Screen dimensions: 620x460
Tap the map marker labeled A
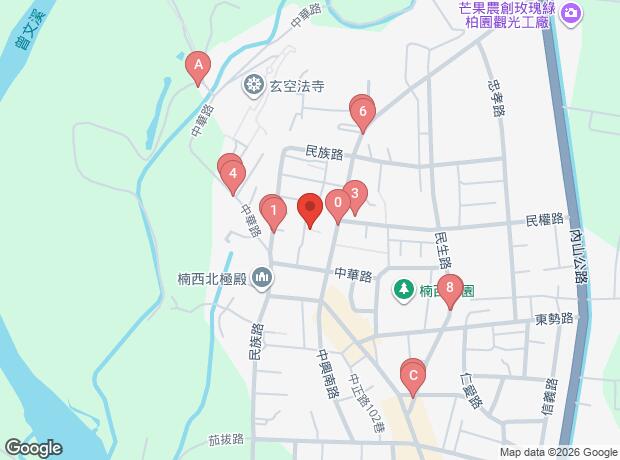[198, 67]
